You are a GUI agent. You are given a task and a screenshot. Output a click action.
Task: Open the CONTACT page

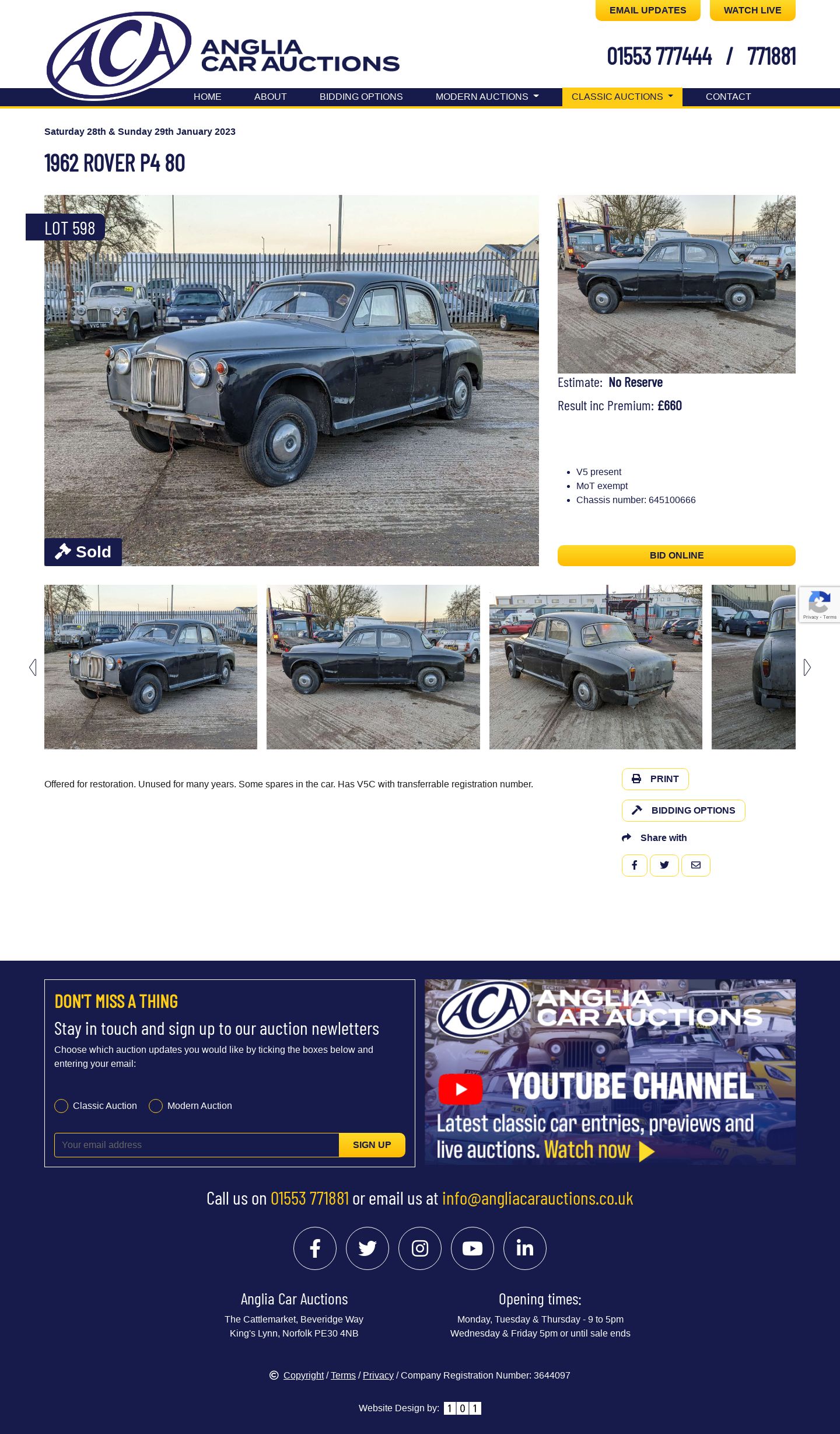pyautogui.click(x=728, y=97)
